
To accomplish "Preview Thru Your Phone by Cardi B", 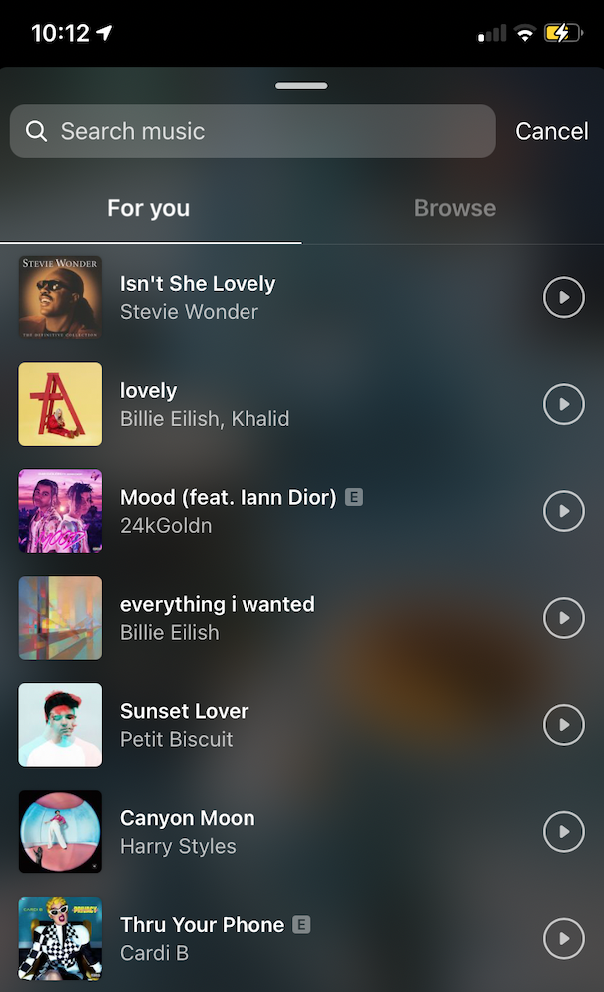I will pos(563,939).
